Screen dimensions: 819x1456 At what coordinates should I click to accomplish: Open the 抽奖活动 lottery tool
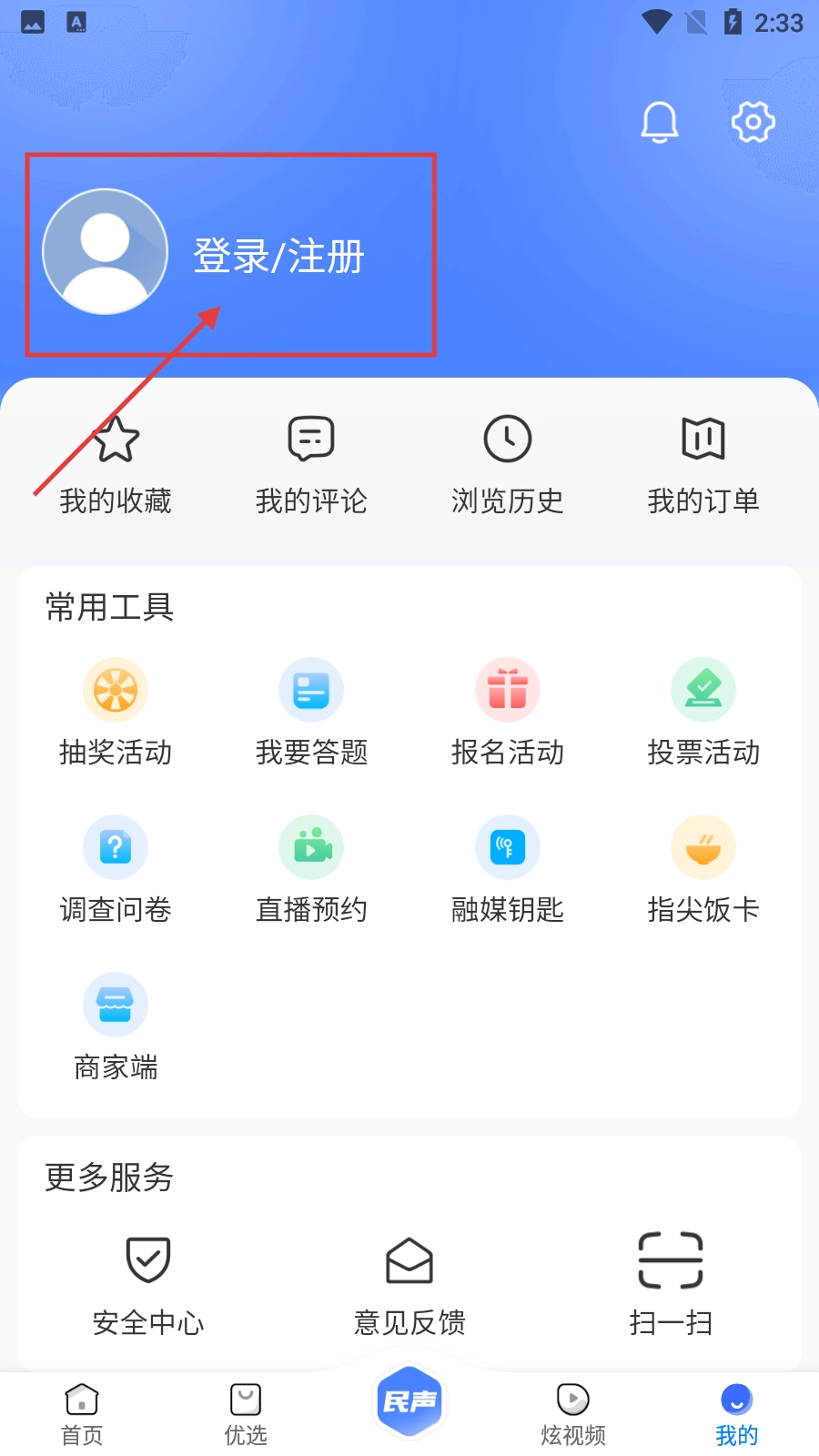coord(116,712)
